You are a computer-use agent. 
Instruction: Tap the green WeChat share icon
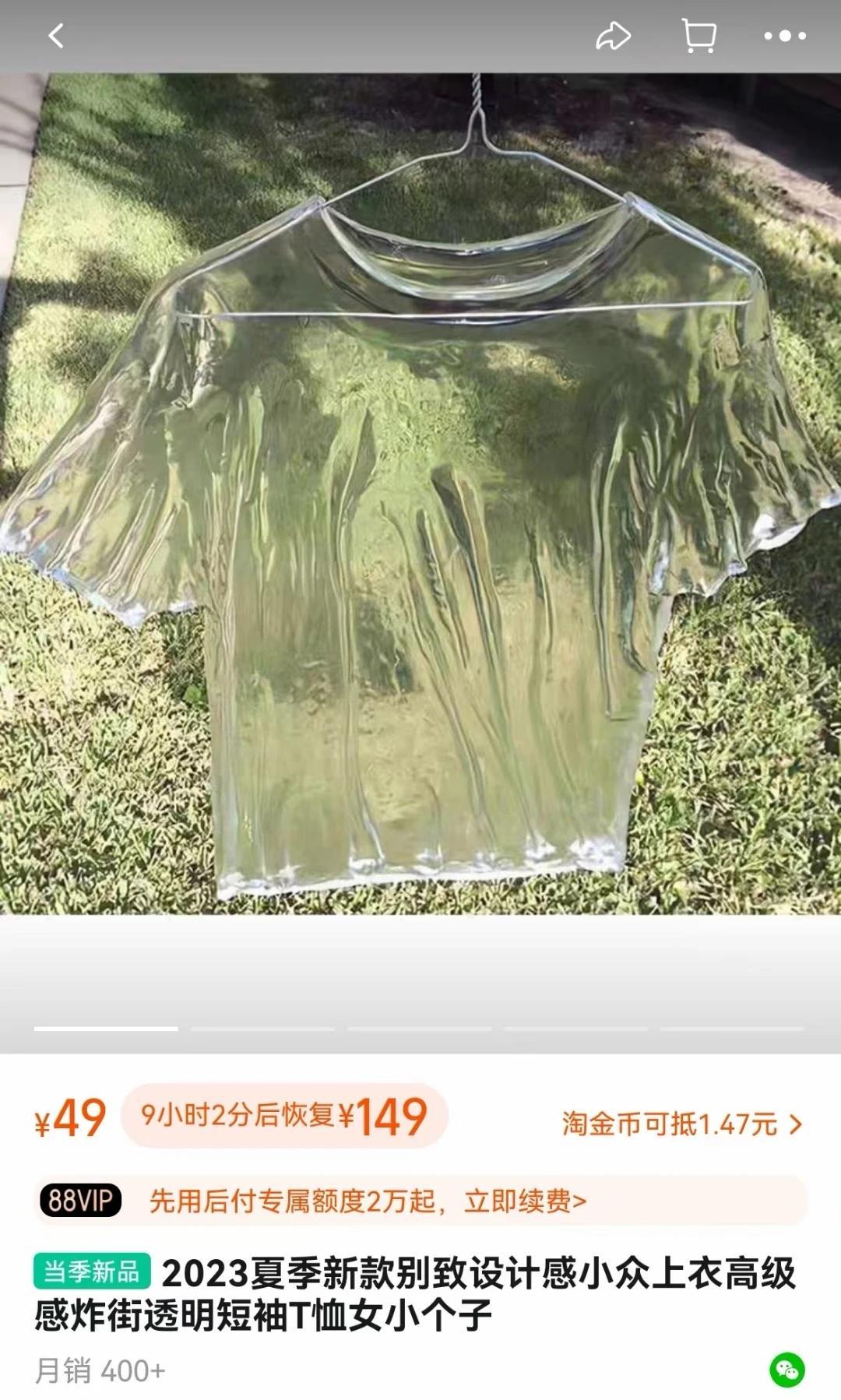click(787, 1370)
